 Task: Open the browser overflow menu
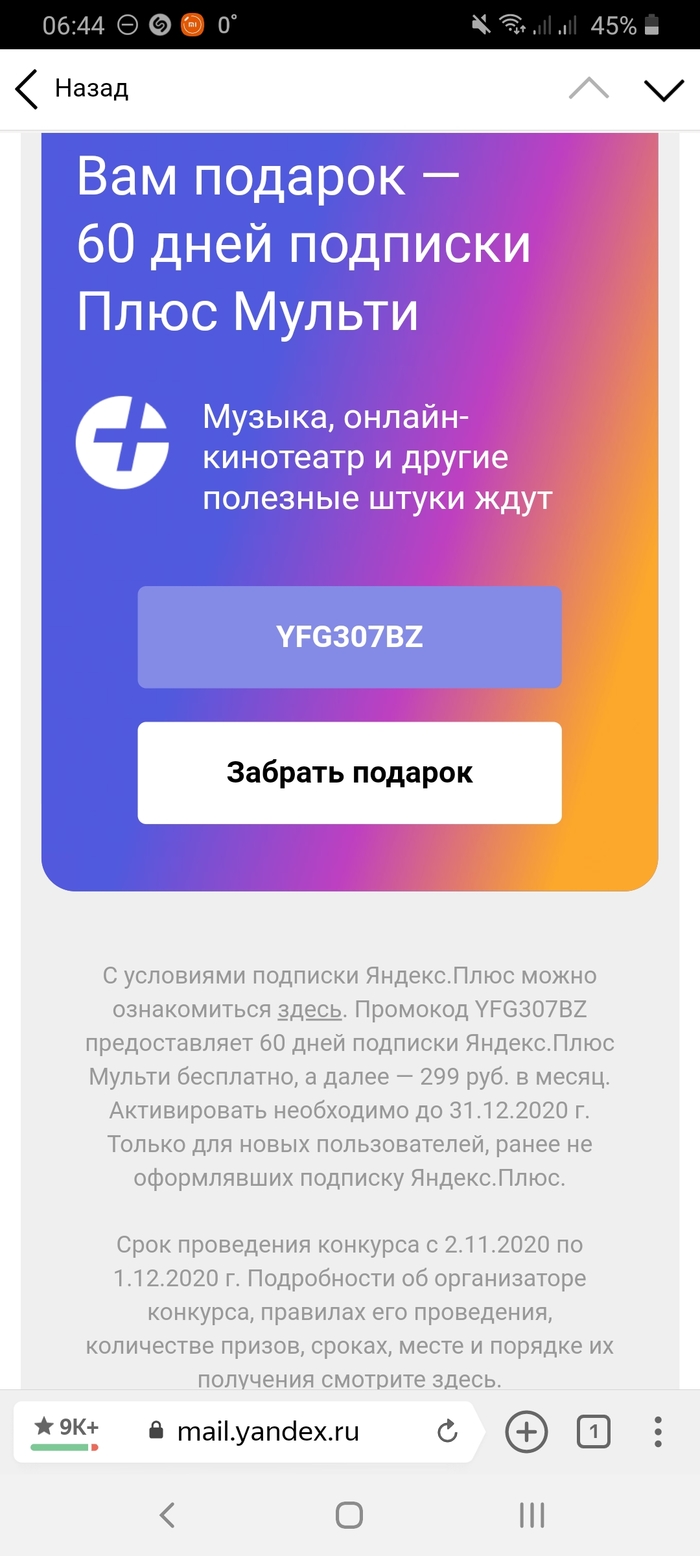(657, 1432)
